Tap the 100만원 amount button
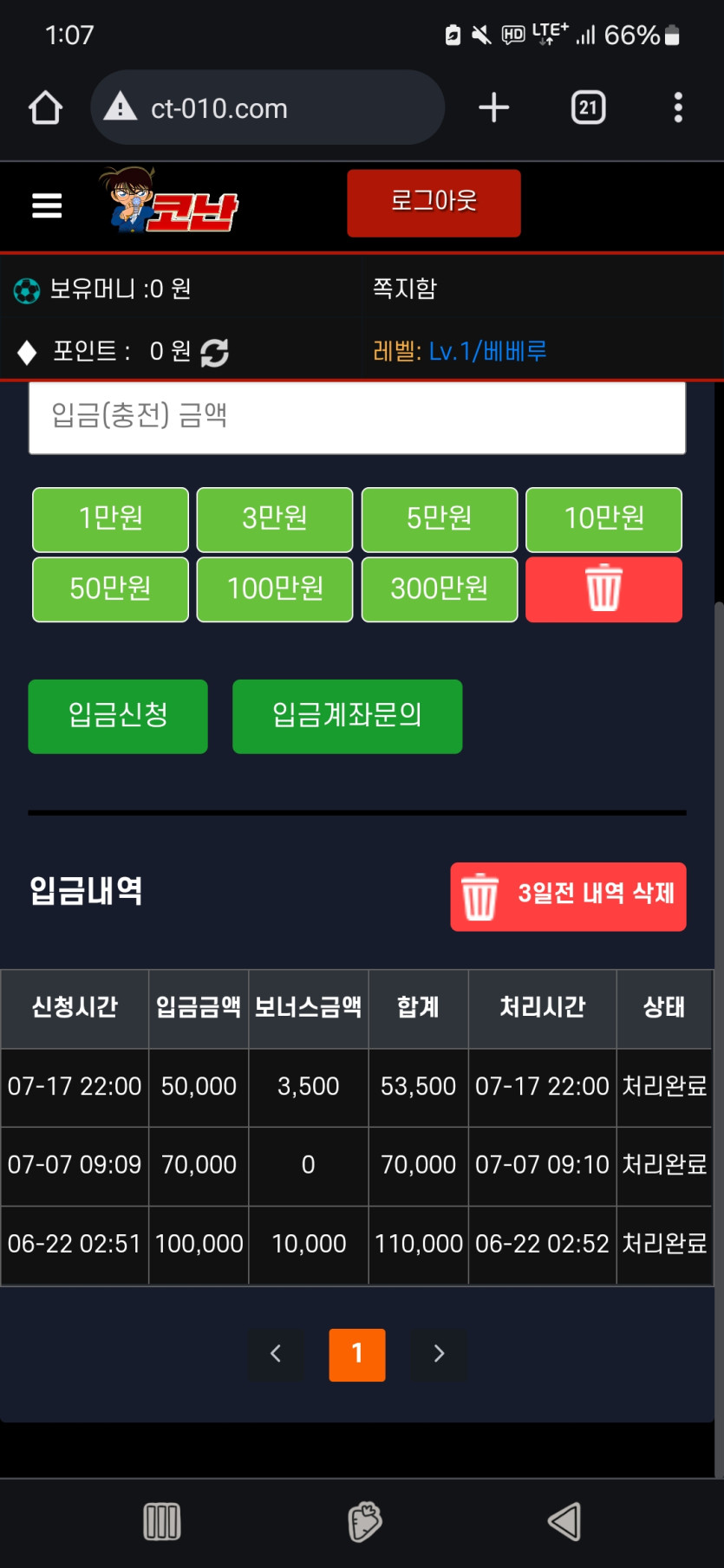Viewport: 724px width, 1568px height. click(x=275, y=589)
